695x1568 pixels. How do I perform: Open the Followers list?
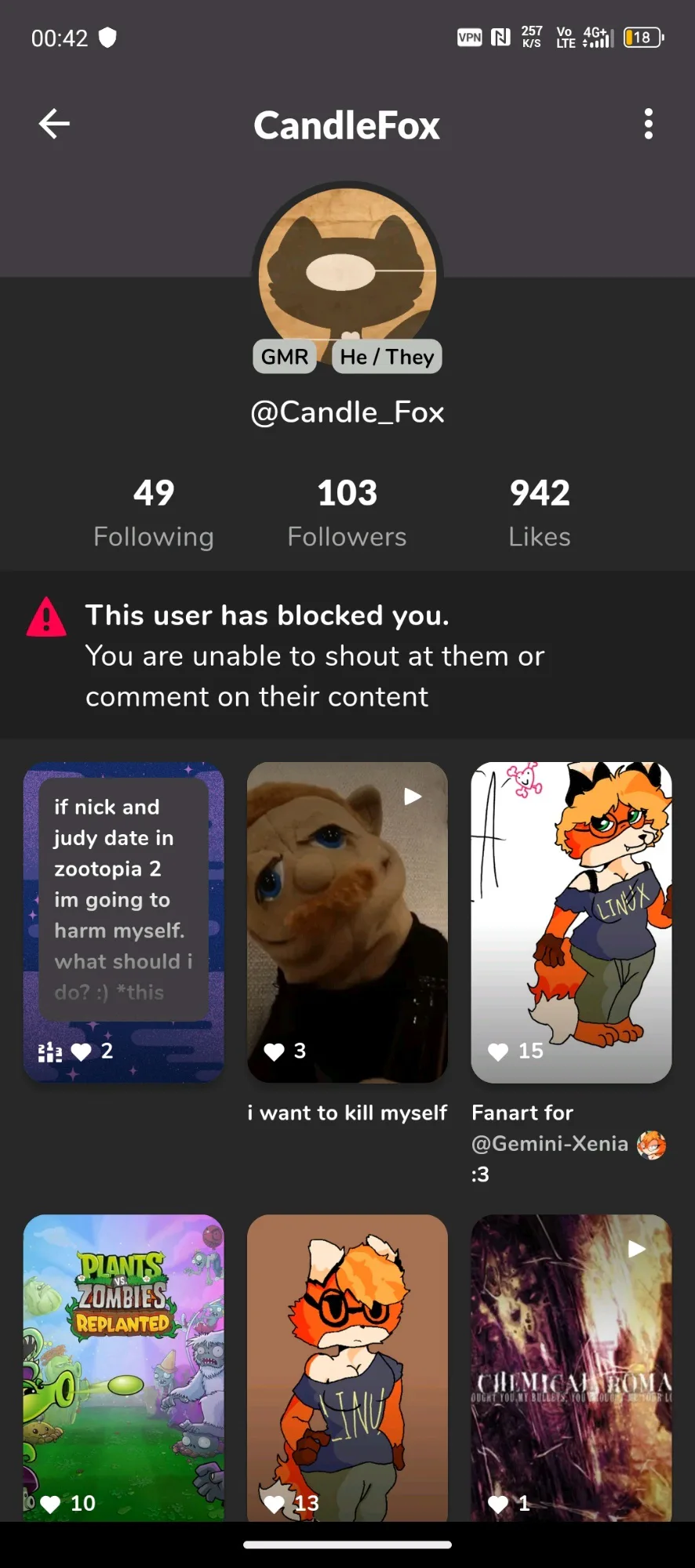click(347, 513)
